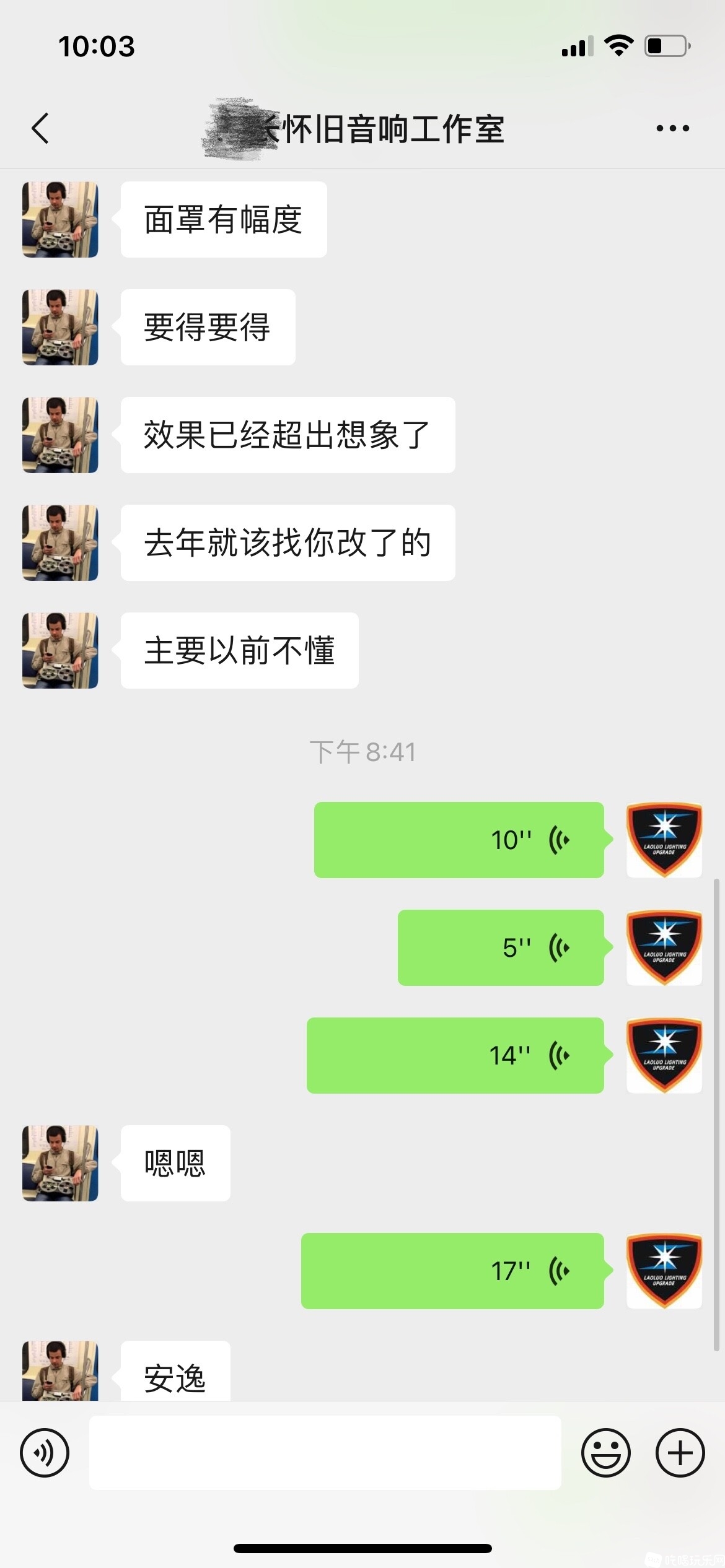Play the 10-second voice message

click(x=459, y=840)
